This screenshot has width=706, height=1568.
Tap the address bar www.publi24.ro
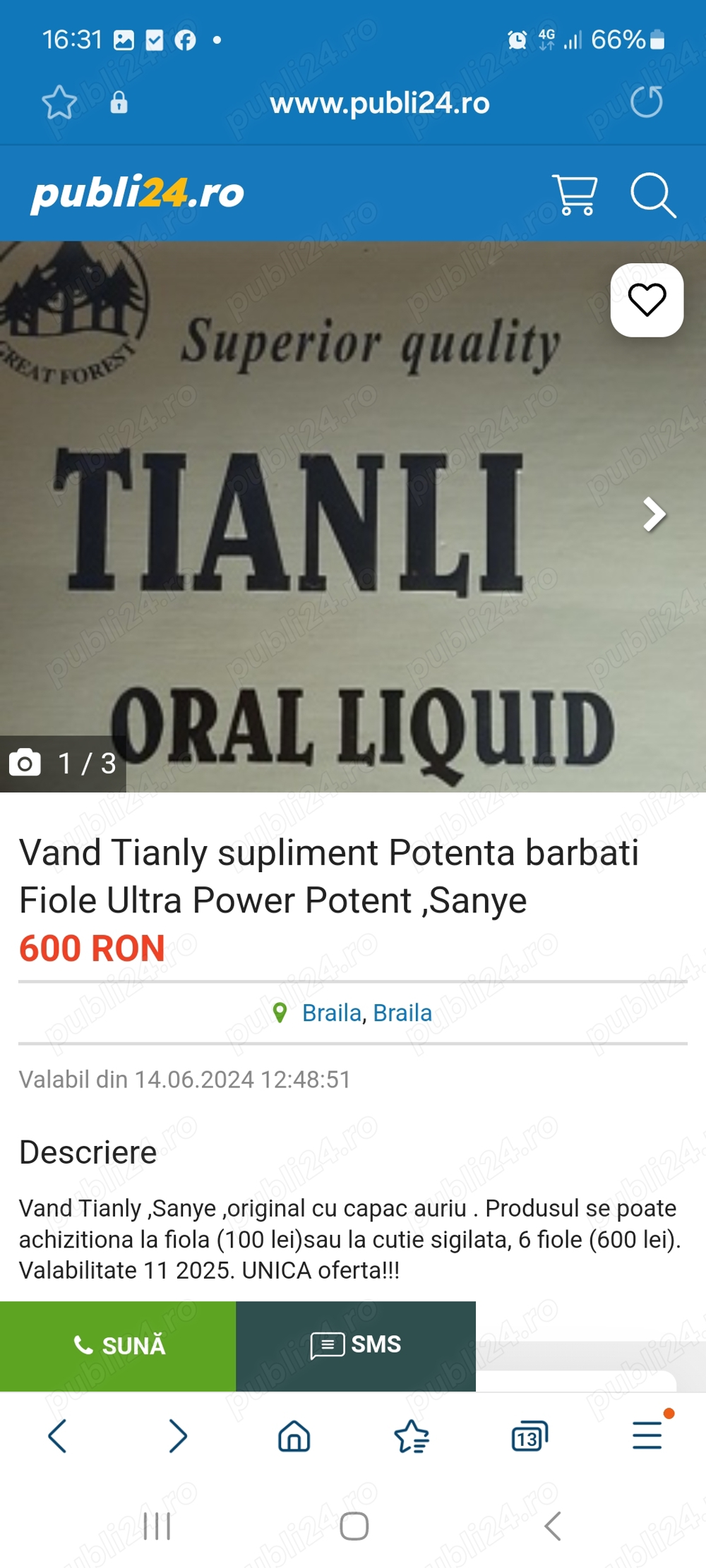381,103
